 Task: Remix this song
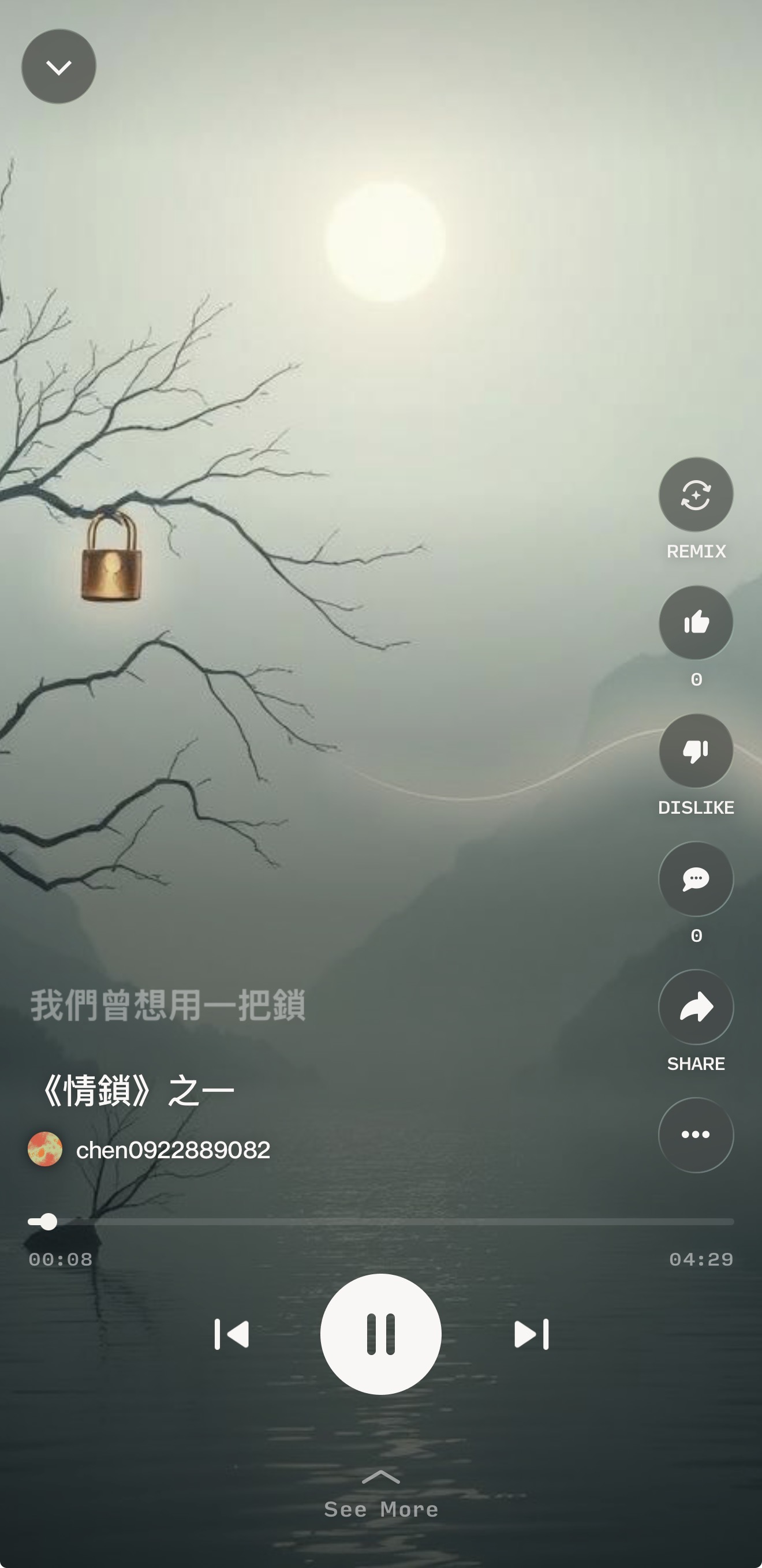click(x=696, y=494)
